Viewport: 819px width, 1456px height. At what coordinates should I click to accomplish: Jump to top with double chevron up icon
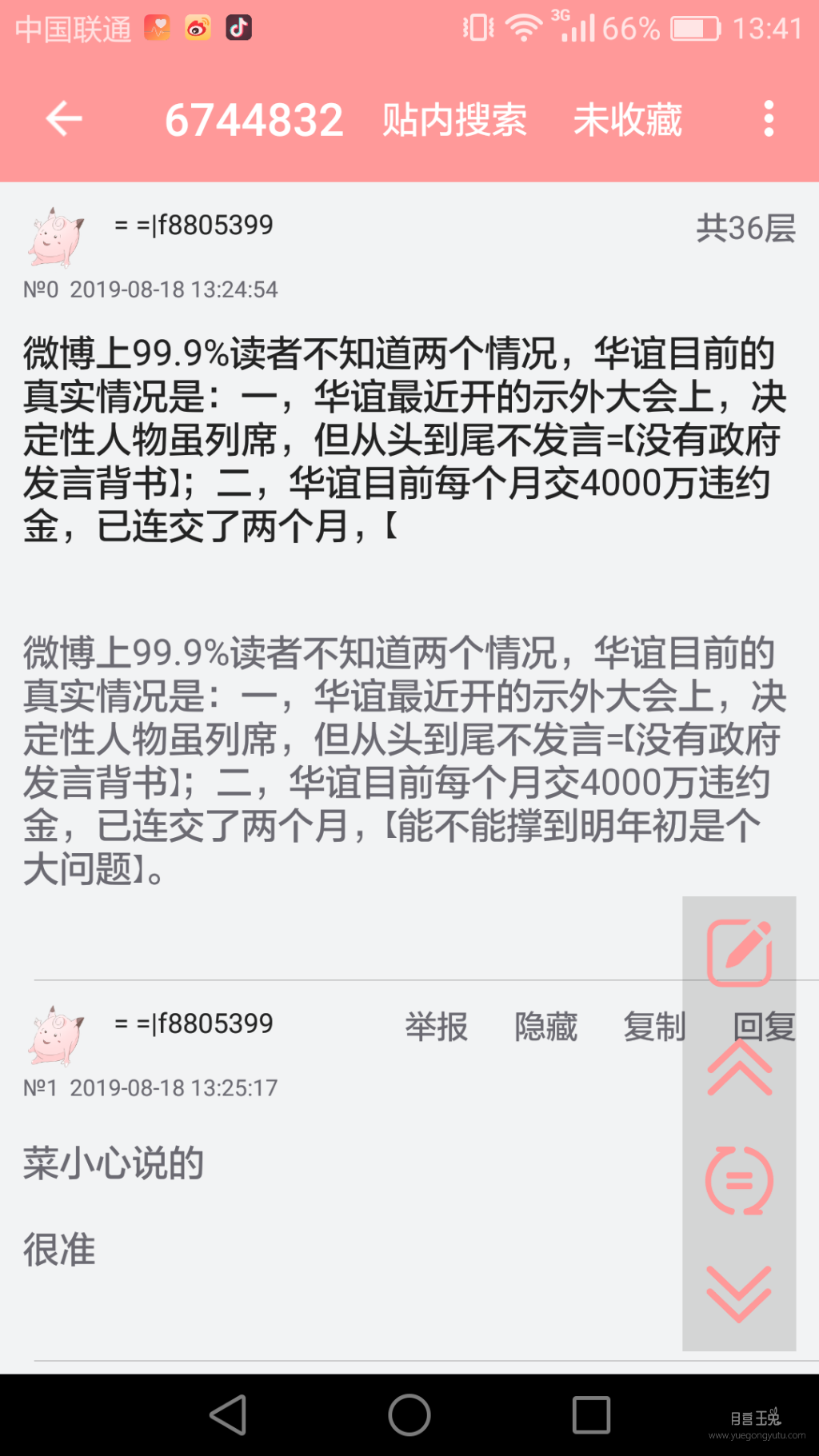(x=738, y=1075)
